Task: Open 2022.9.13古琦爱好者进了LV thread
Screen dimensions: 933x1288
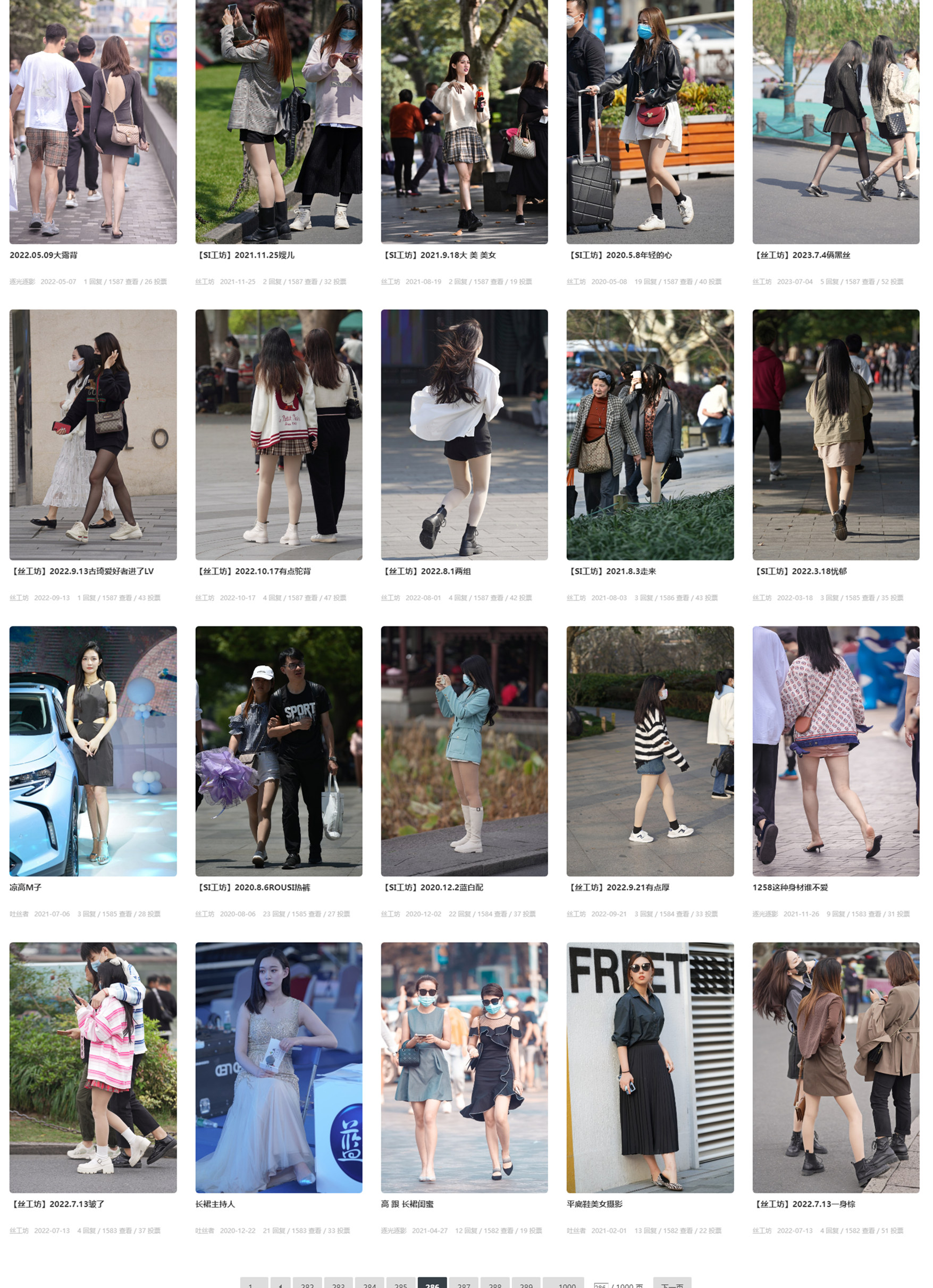Action: pyautogui.click(x=82, y=571)
